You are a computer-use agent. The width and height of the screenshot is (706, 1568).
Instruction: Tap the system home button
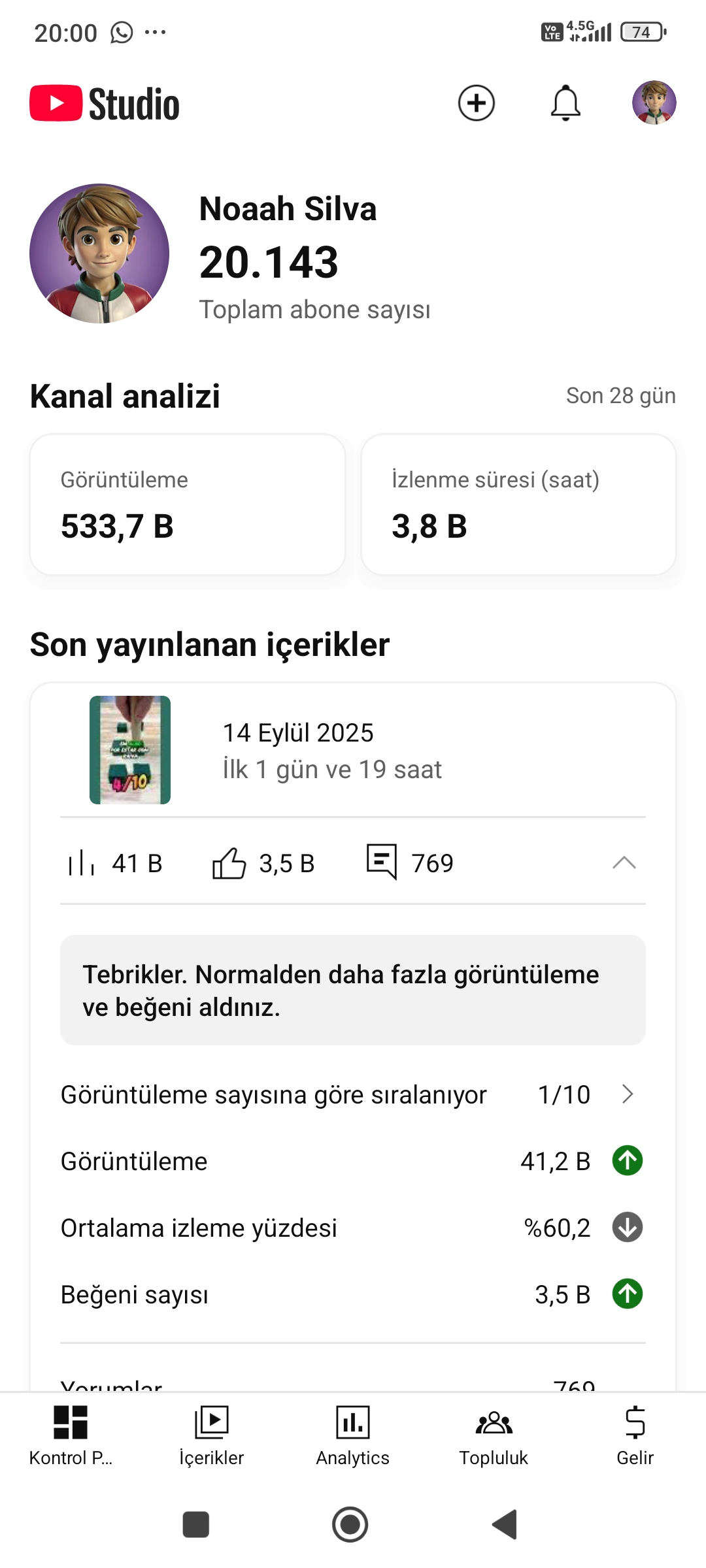point(350,1525)
